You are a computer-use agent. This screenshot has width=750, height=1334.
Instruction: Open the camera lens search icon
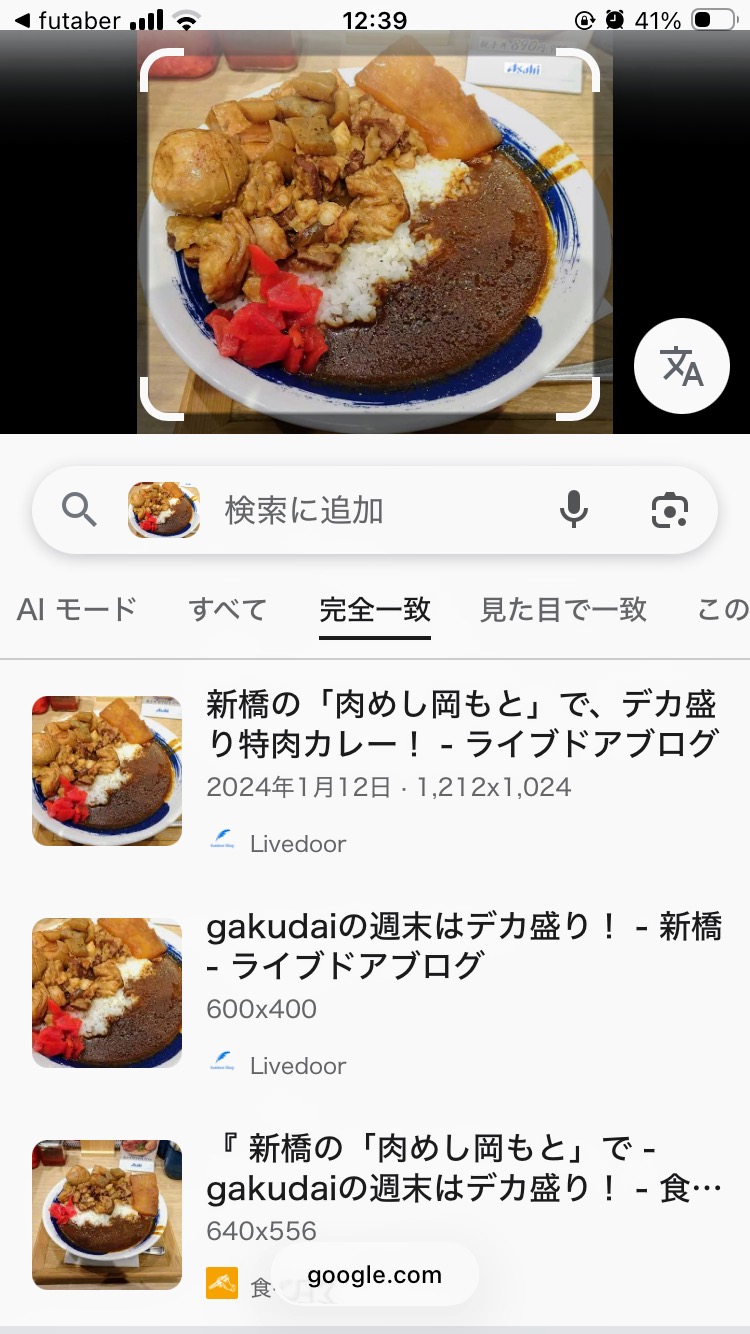coord(669,511)
